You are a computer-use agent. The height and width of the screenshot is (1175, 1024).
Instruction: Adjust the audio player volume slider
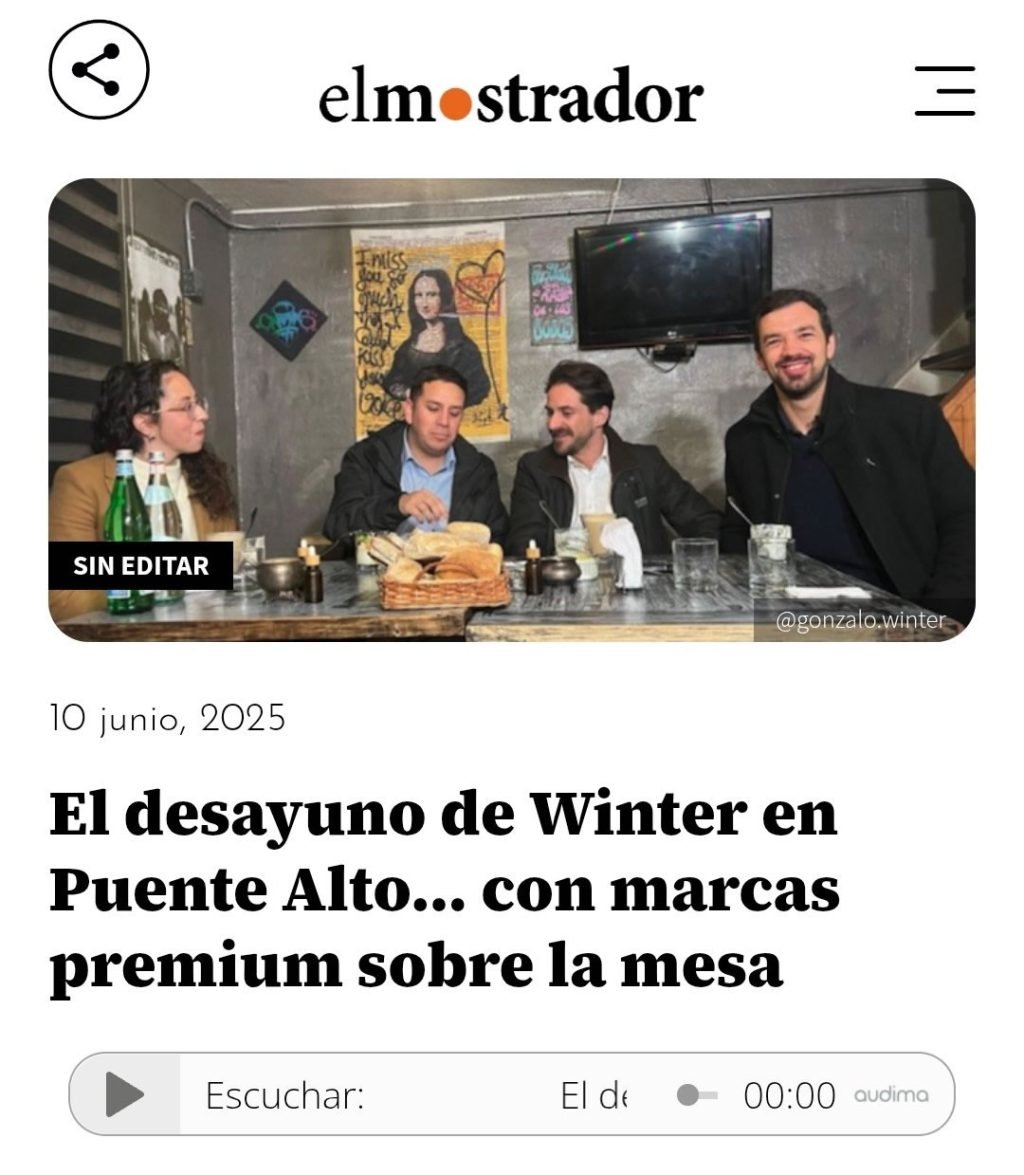coord(696,1095)
